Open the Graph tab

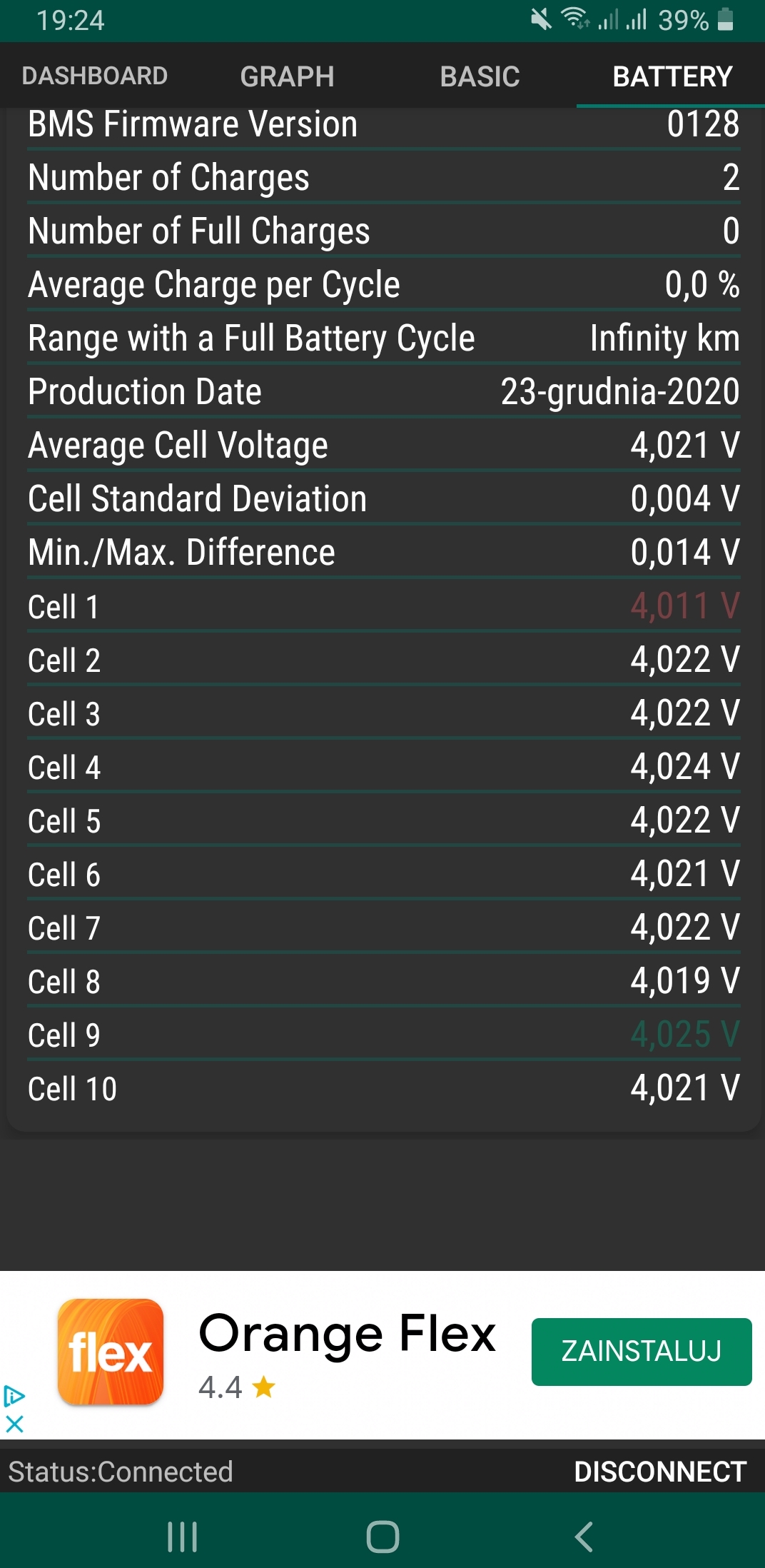tap(287, 76)
